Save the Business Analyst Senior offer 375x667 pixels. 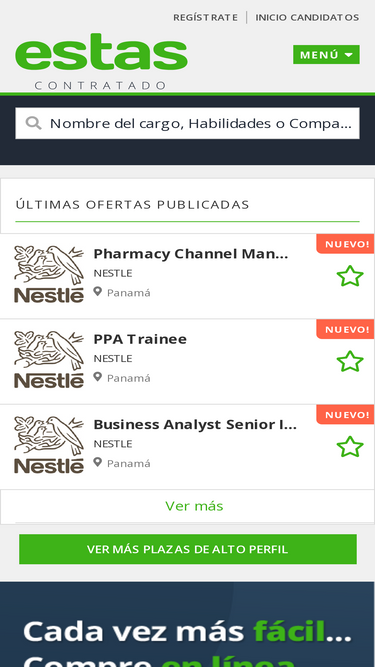[350, 447]
